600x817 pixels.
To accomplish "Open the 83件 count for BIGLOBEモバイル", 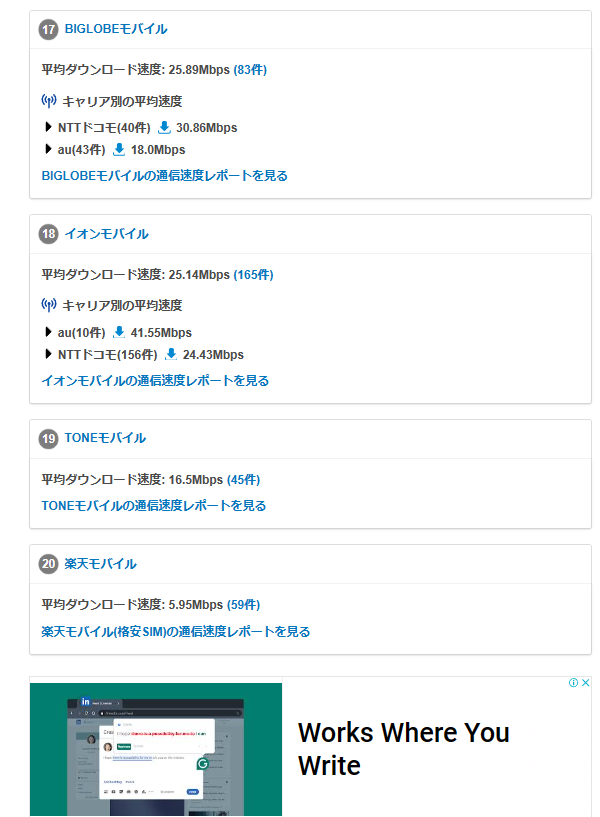I will tap(250, 70).
